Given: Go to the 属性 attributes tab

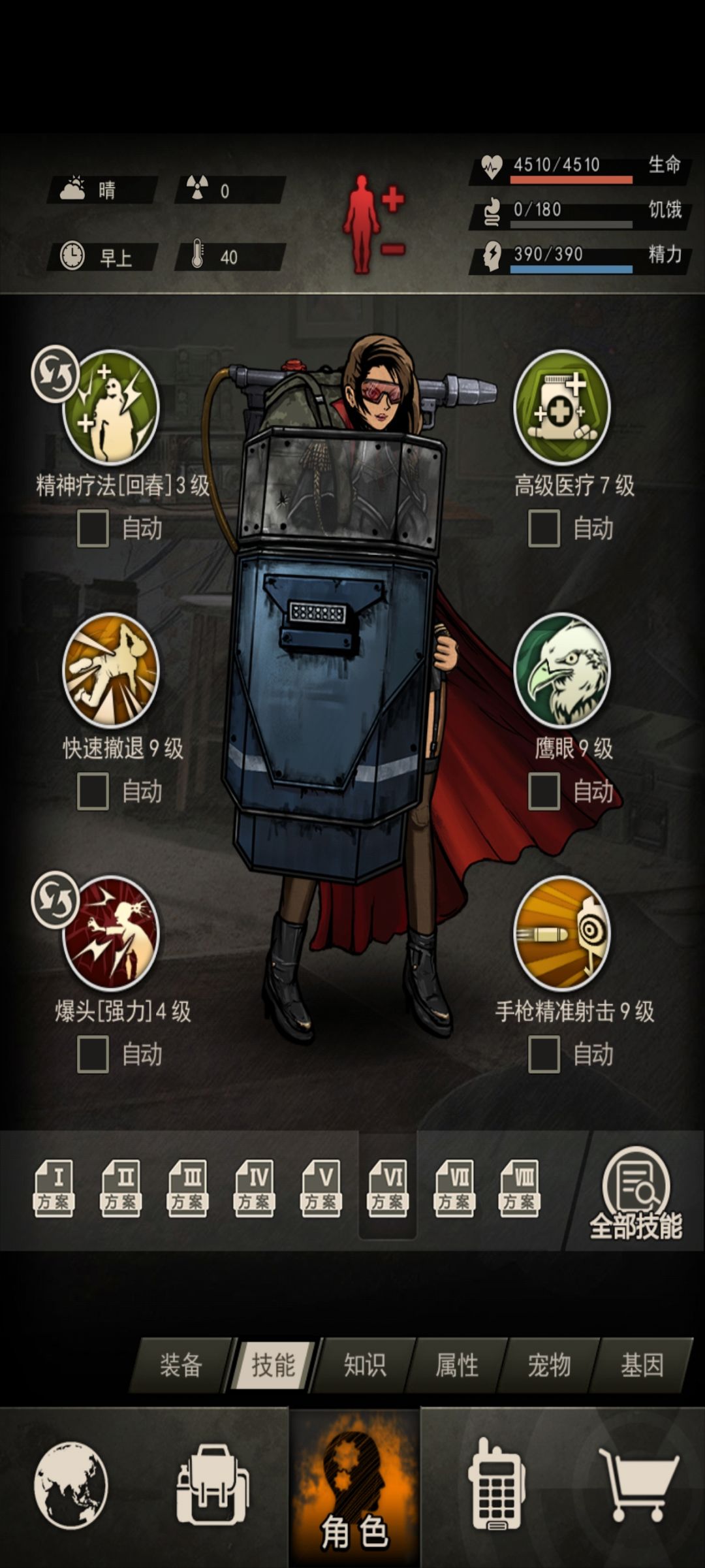Looking at the screenshot, I should 457,1365.
